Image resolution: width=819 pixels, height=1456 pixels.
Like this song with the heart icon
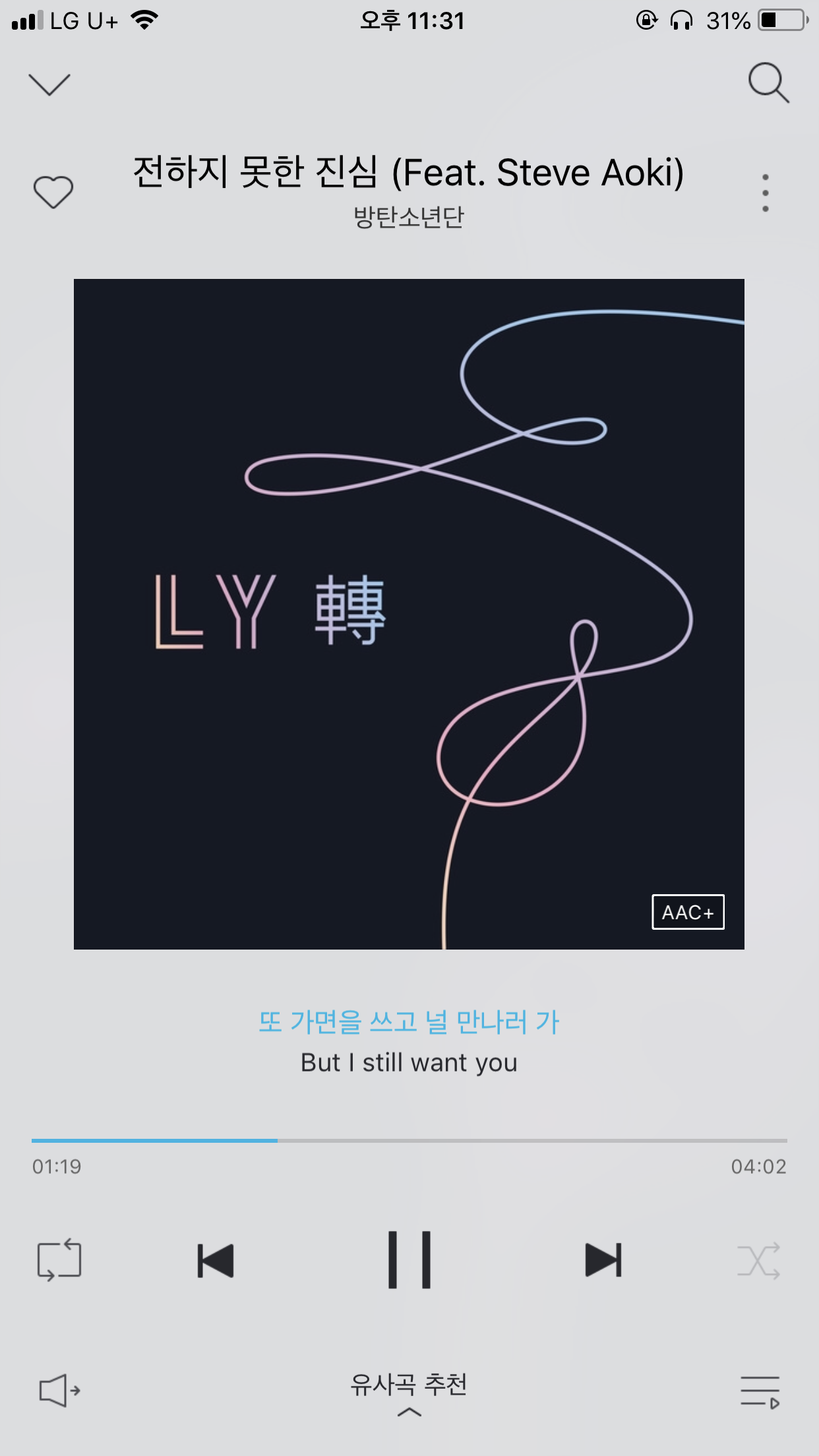(x=53, y=192)
